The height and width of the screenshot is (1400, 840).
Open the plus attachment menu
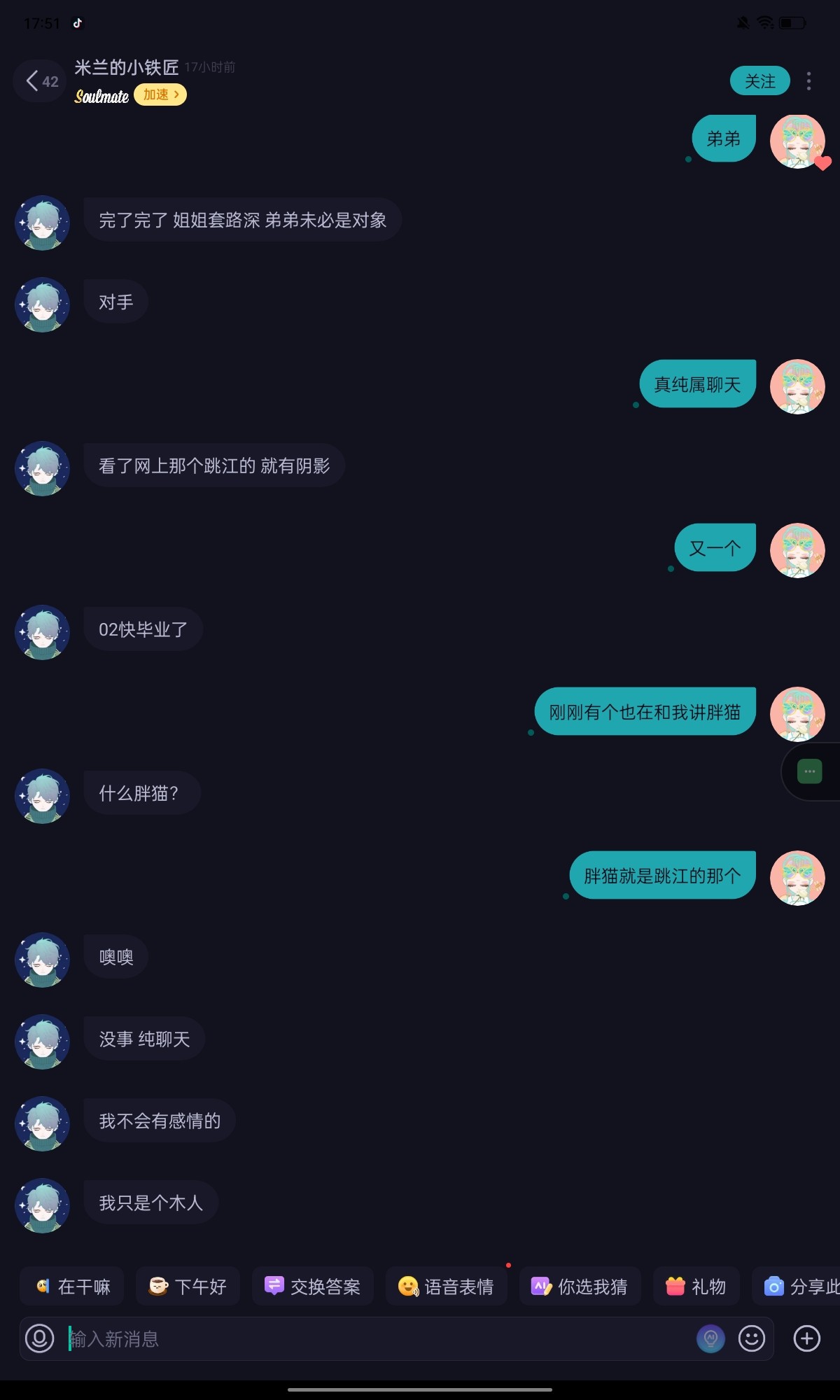(807, 1339)
